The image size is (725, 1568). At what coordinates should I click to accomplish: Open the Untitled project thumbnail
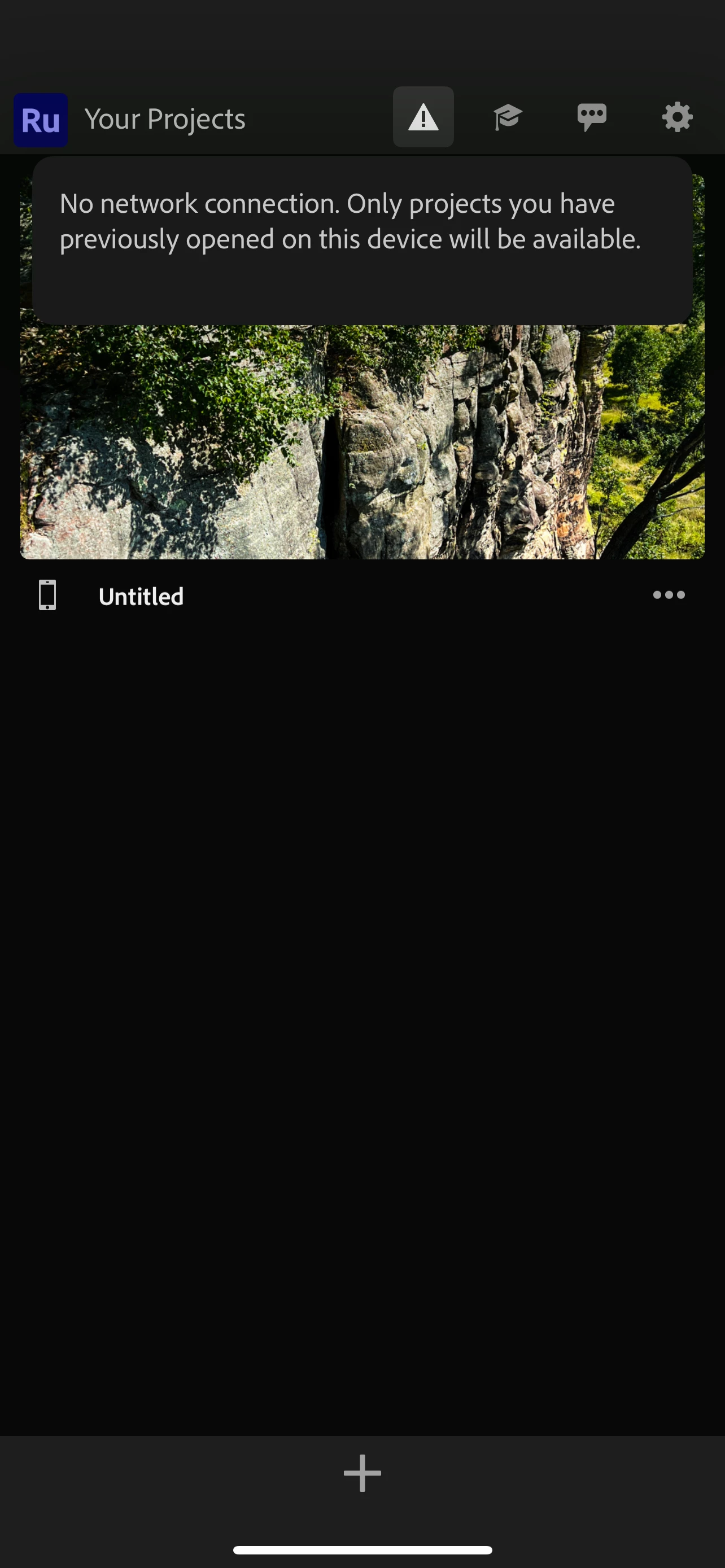[362, 441]
